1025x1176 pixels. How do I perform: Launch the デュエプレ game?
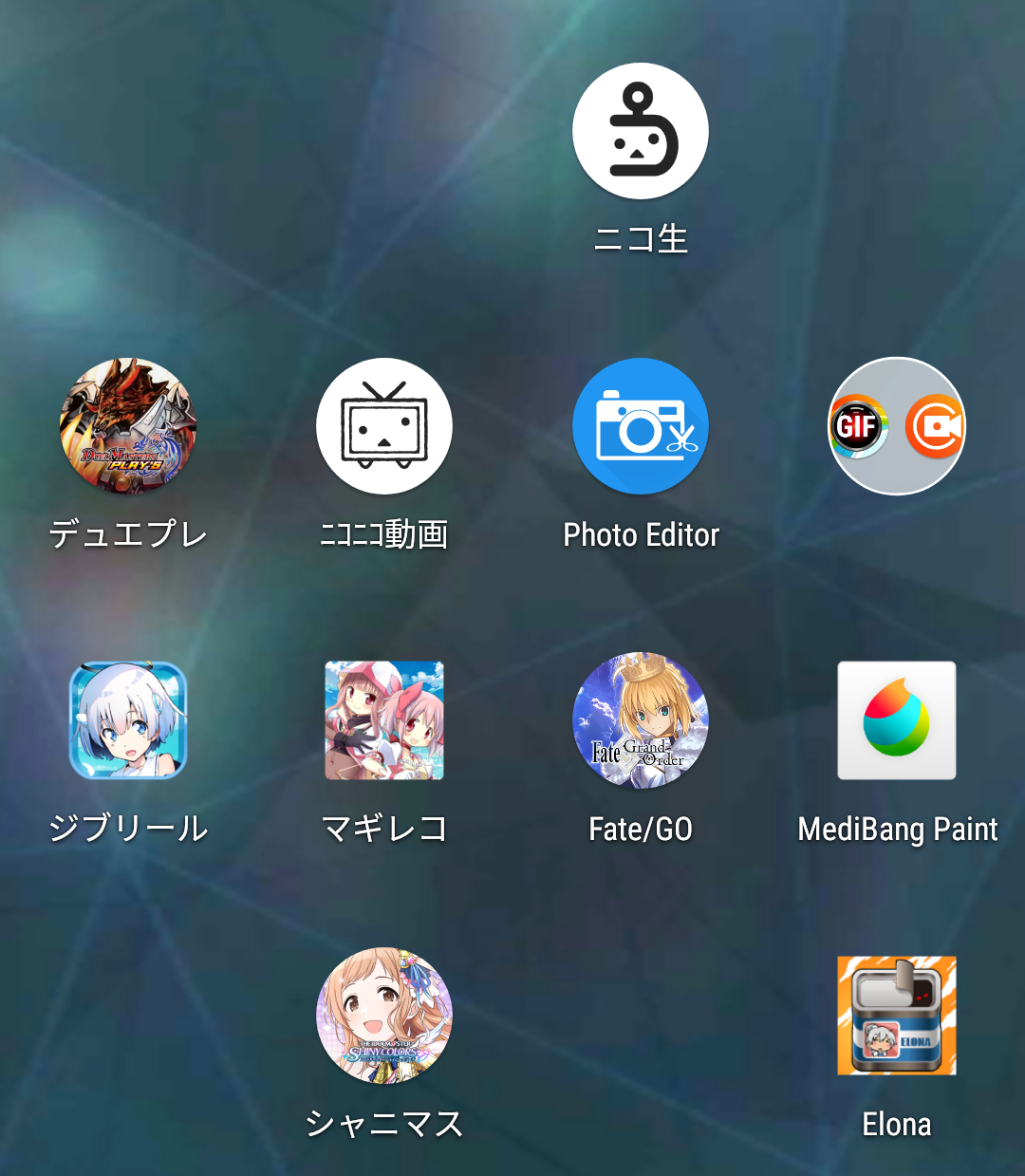(128, 426)
